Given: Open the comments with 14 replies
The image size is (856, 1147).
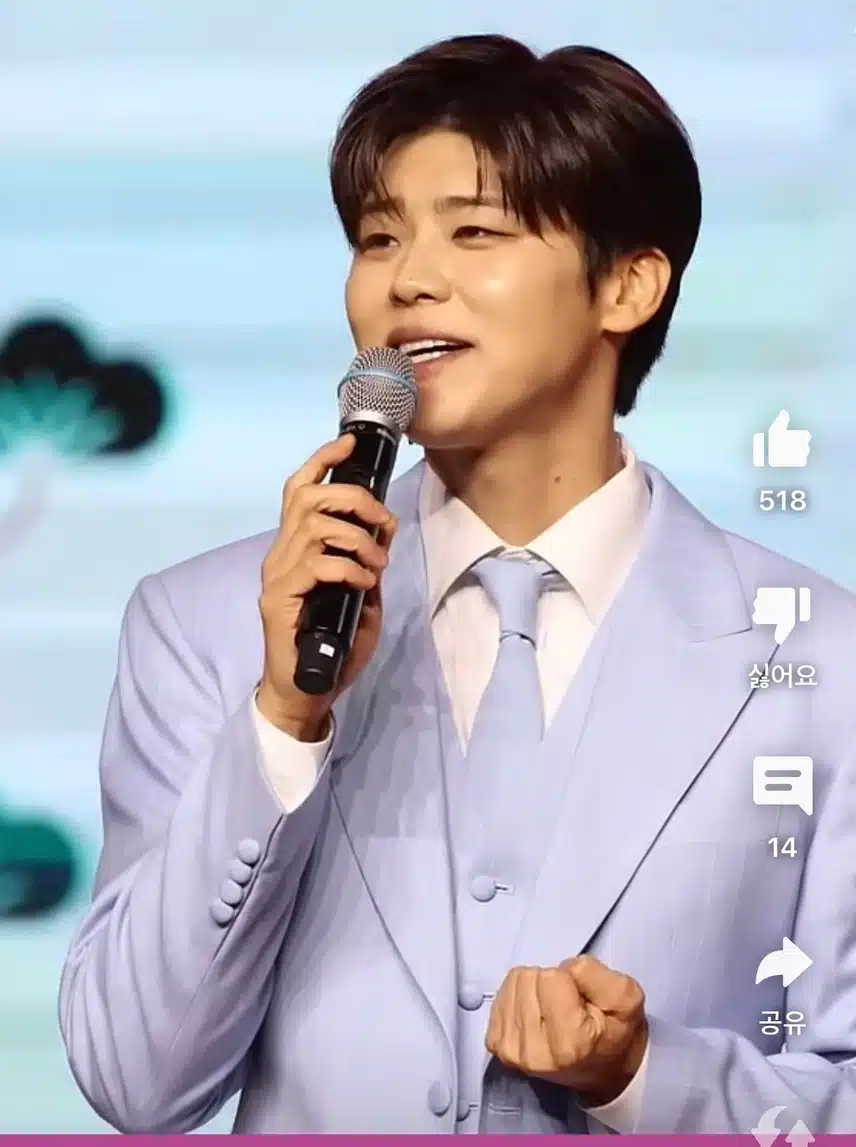Looking at the screenshot, I should 782,785.
